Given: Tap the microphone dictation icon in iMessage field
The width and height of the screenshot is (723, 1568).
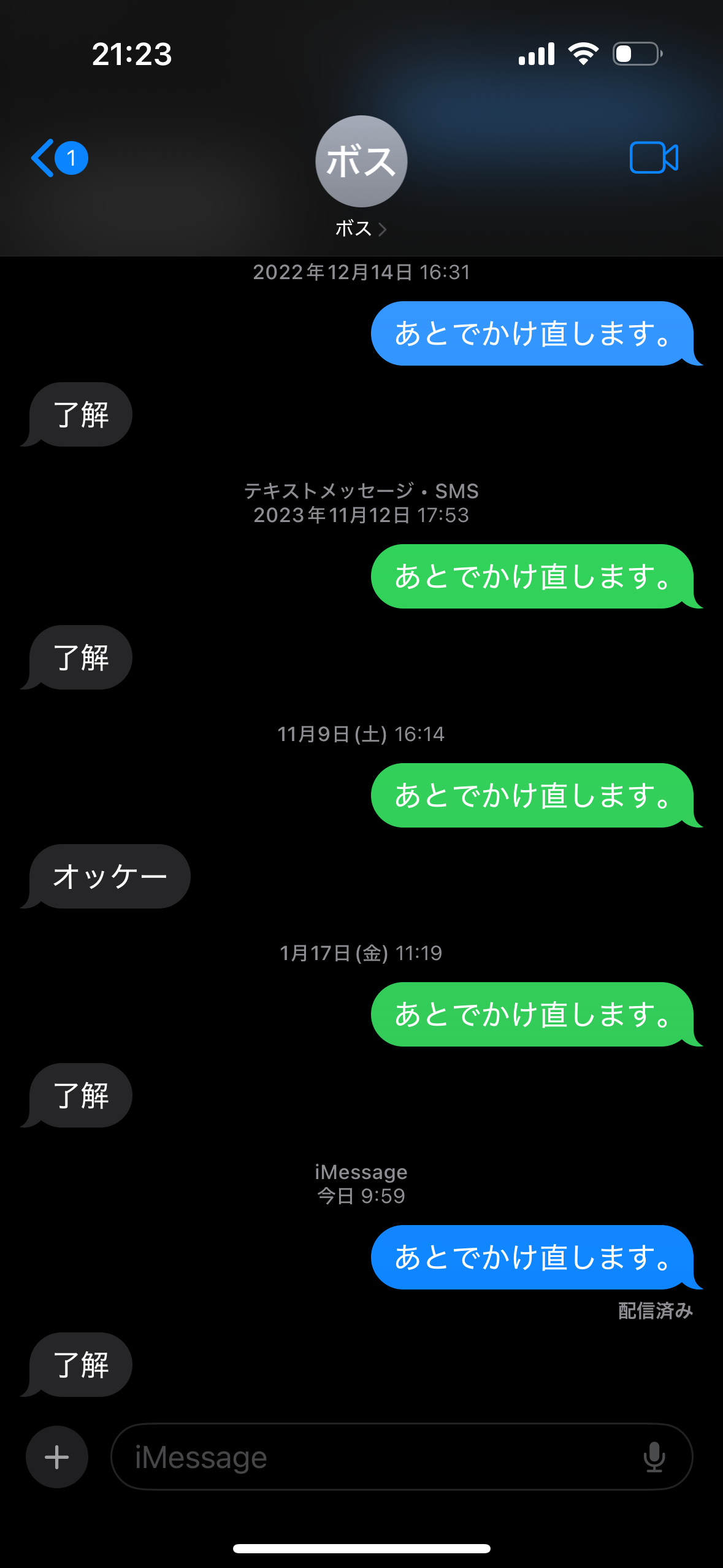Looking at the screenshot, I should click(x=654, y=1456).
